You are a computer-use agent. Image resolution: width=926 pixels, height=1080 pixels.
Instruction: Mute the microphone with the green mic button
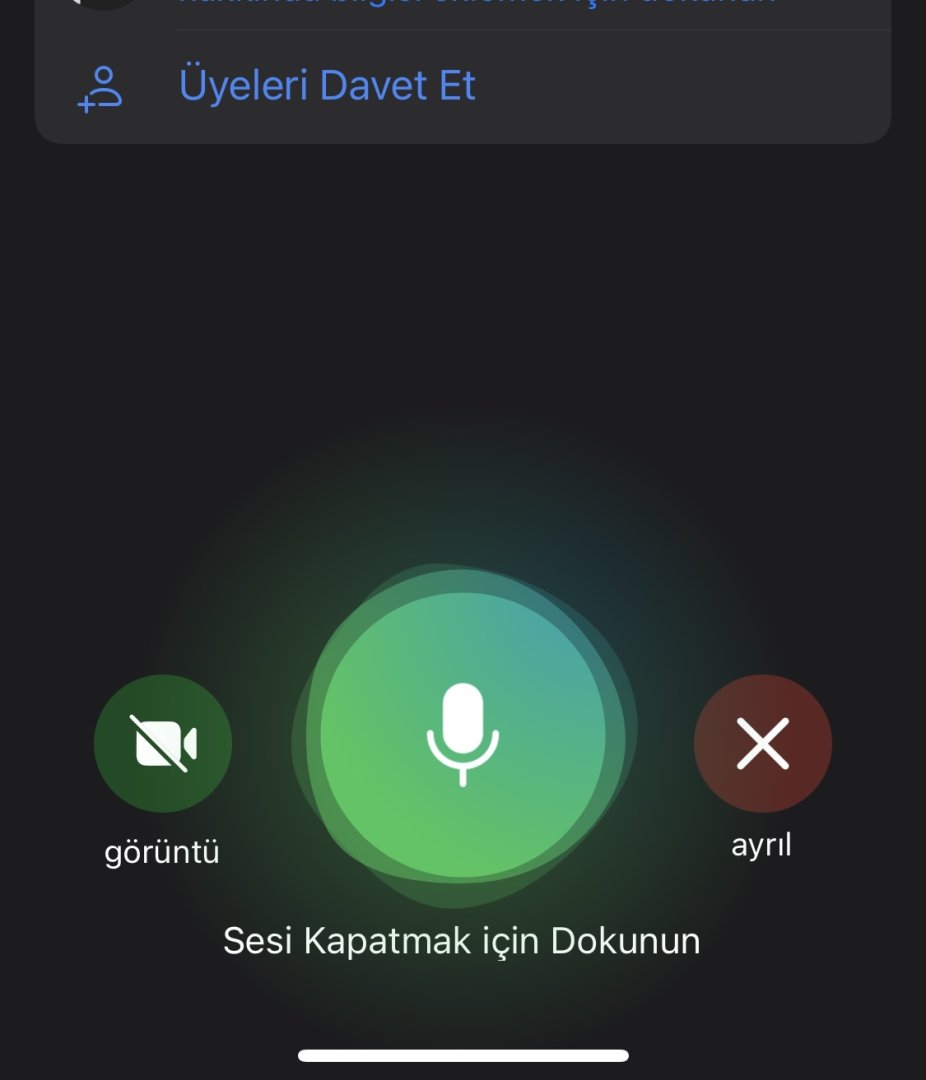click(463, 735)
